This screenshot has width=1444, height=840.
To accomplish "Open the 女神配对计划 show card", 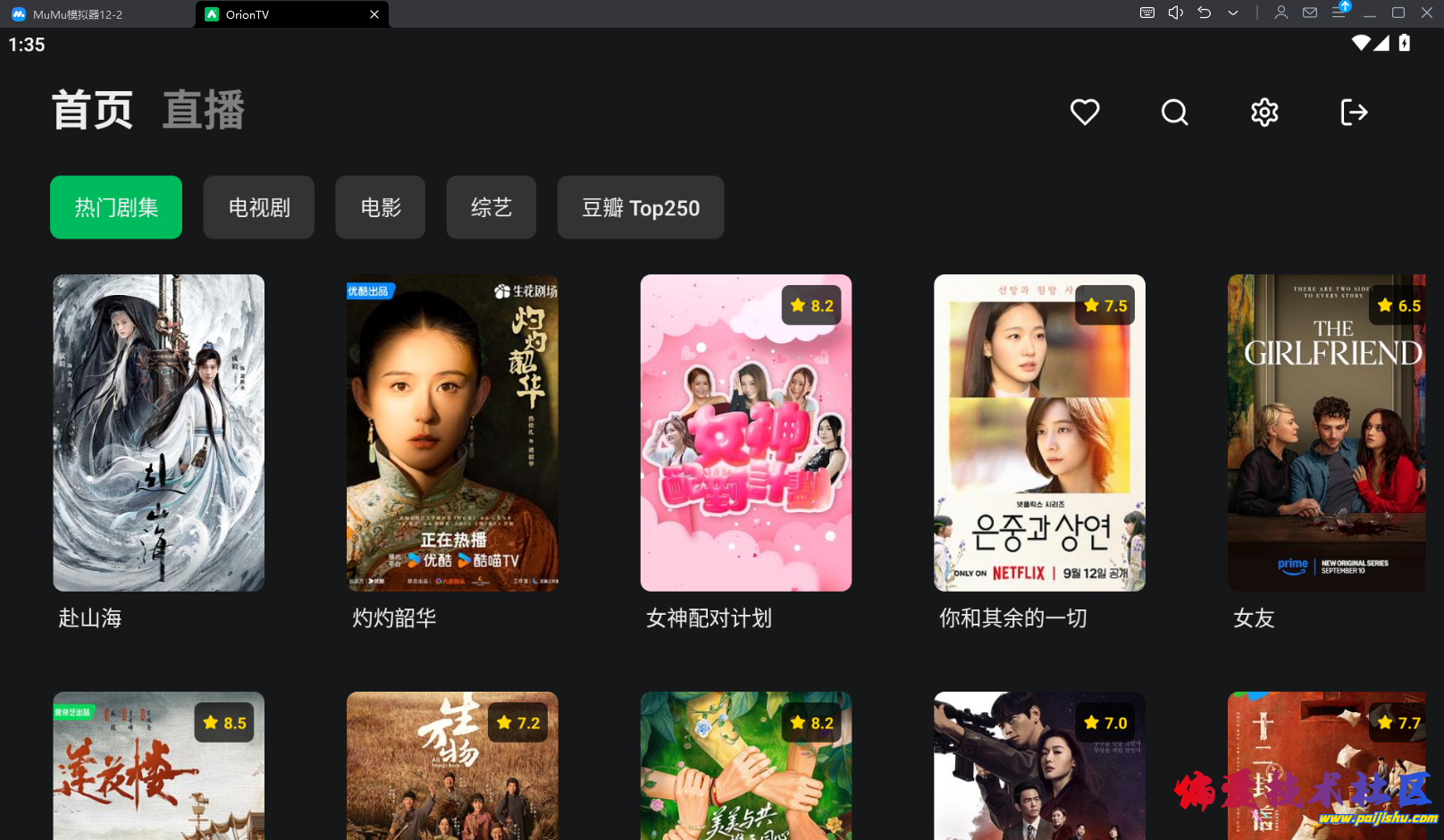I will pos(746,433).
